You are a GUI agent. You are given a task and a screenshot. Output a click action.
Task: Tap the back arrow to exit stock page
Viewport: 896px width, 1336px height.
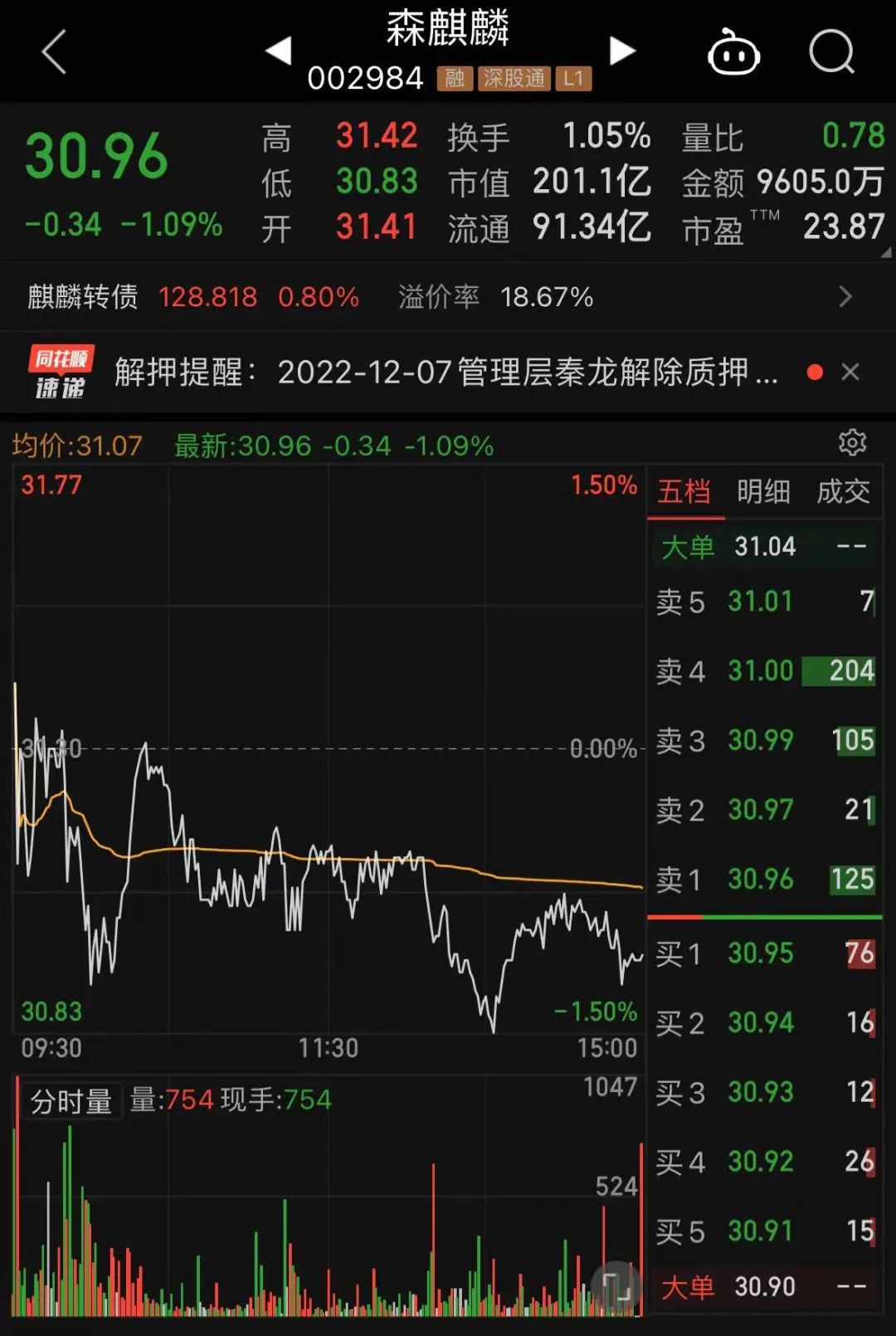(x=51, y=51)
